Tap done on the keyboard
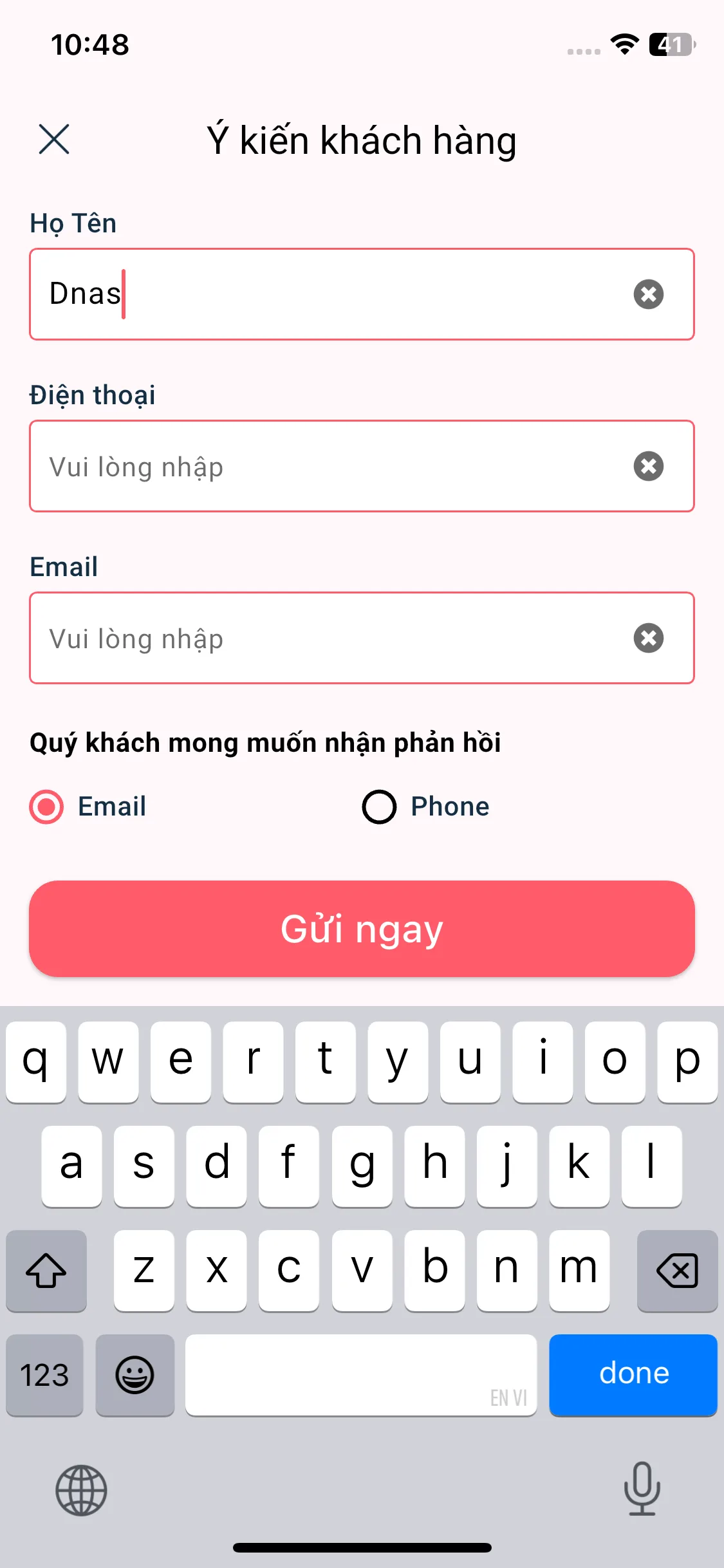The width and height of the screenshot is (724, 1568). click(633, 1374)
